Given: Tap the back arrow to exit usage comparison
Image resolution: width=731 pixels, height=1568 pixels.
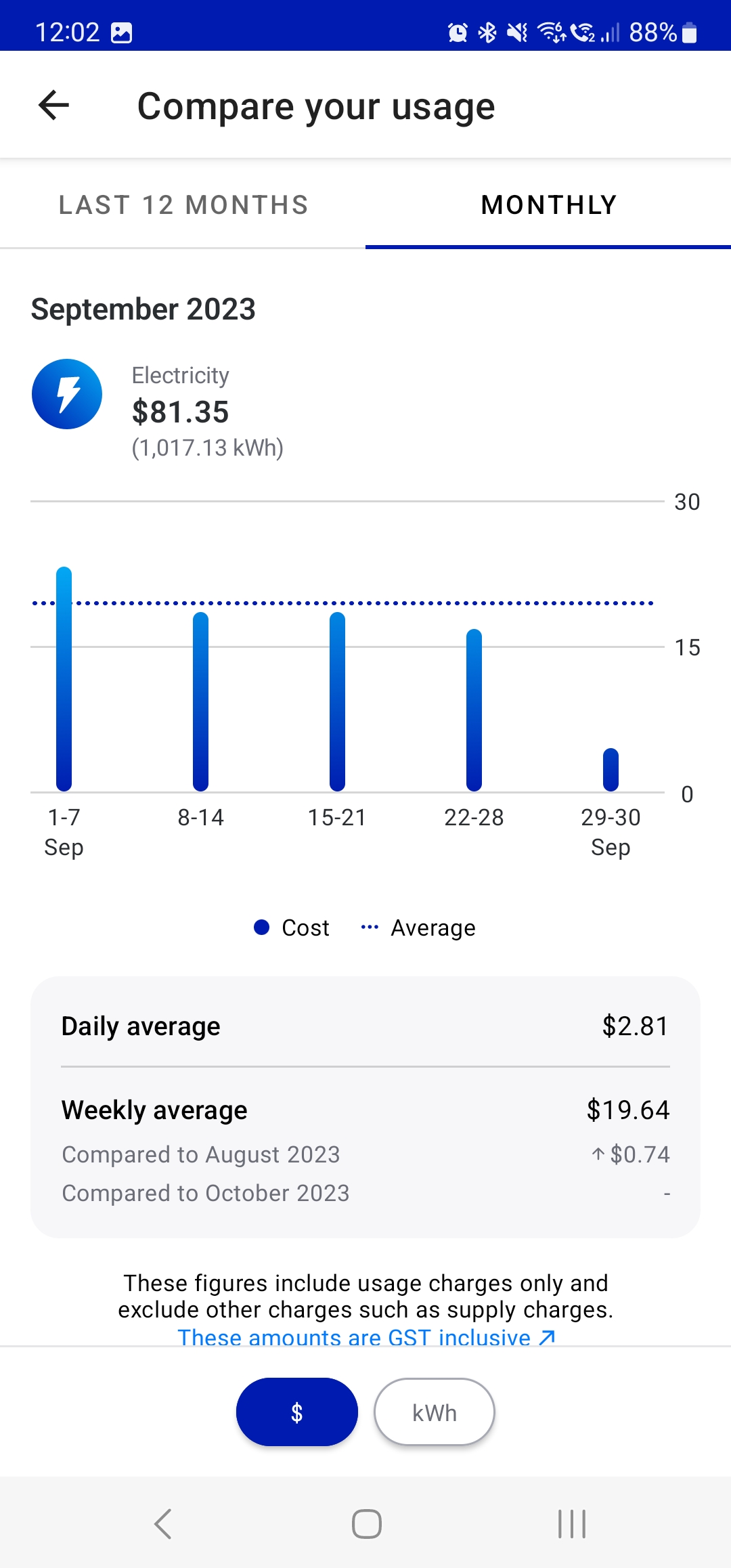Looking at the screenshot, I should [x=53, y=105].
